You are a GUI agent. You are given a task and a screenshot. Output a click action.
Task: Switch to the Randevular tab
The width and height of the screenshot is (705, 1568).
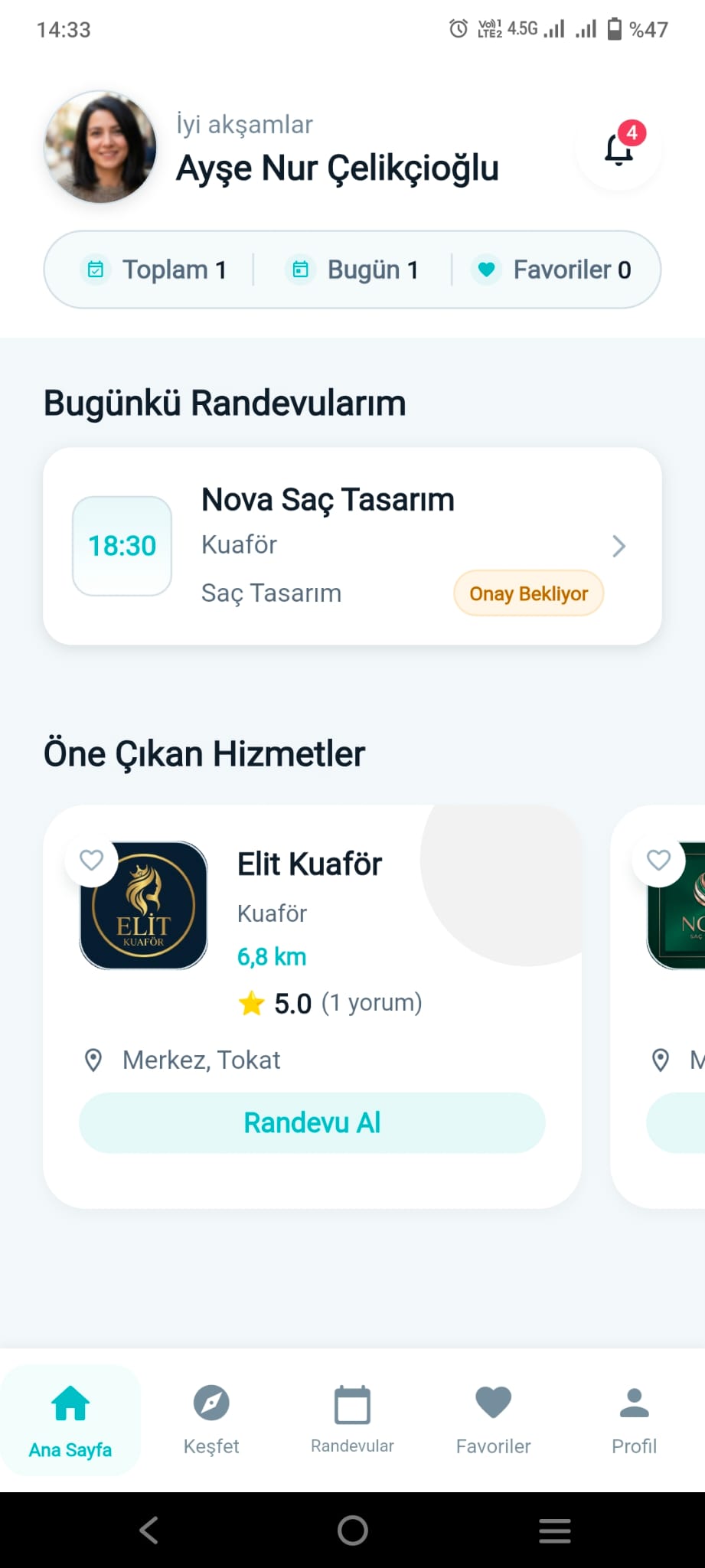(352, 1420)
